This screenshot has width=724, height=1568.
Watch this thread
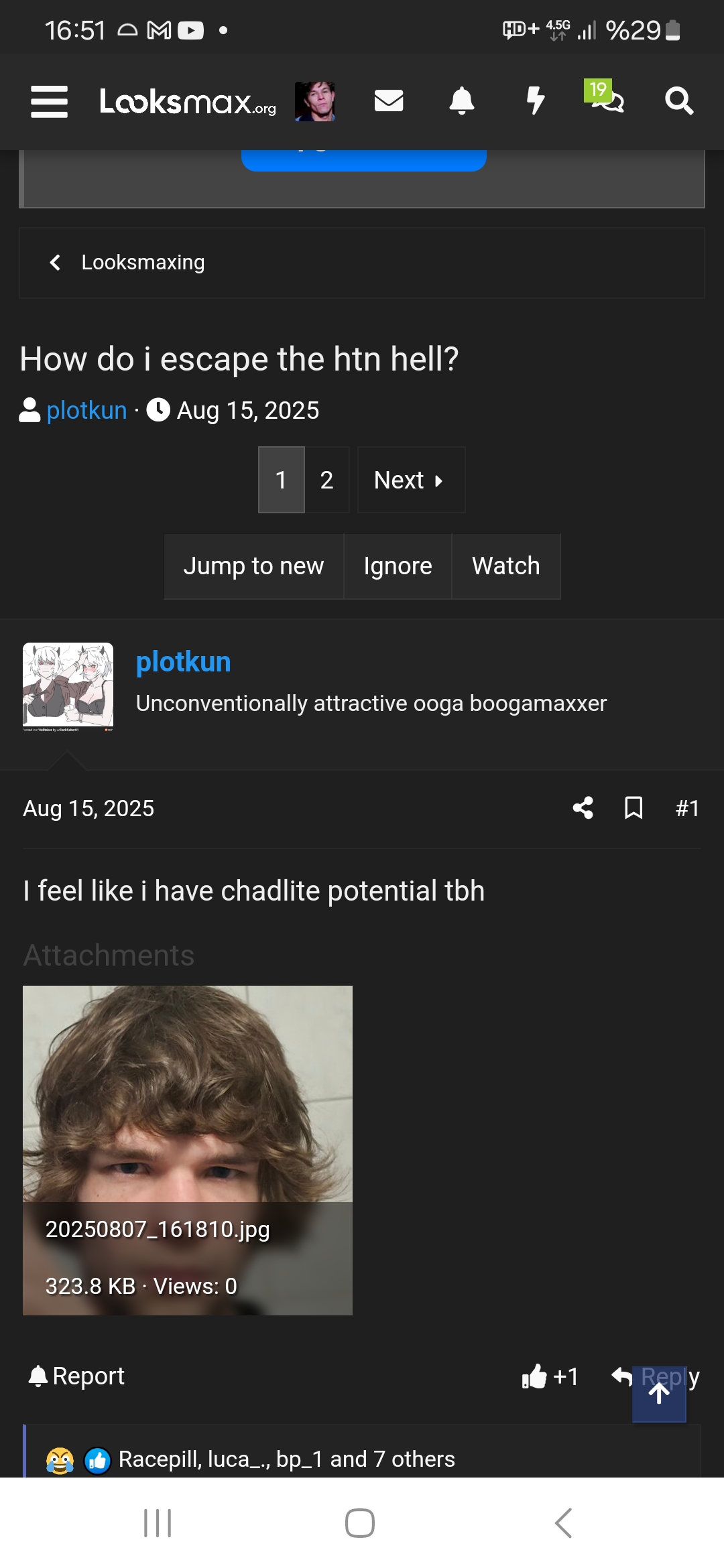[506, 566]
